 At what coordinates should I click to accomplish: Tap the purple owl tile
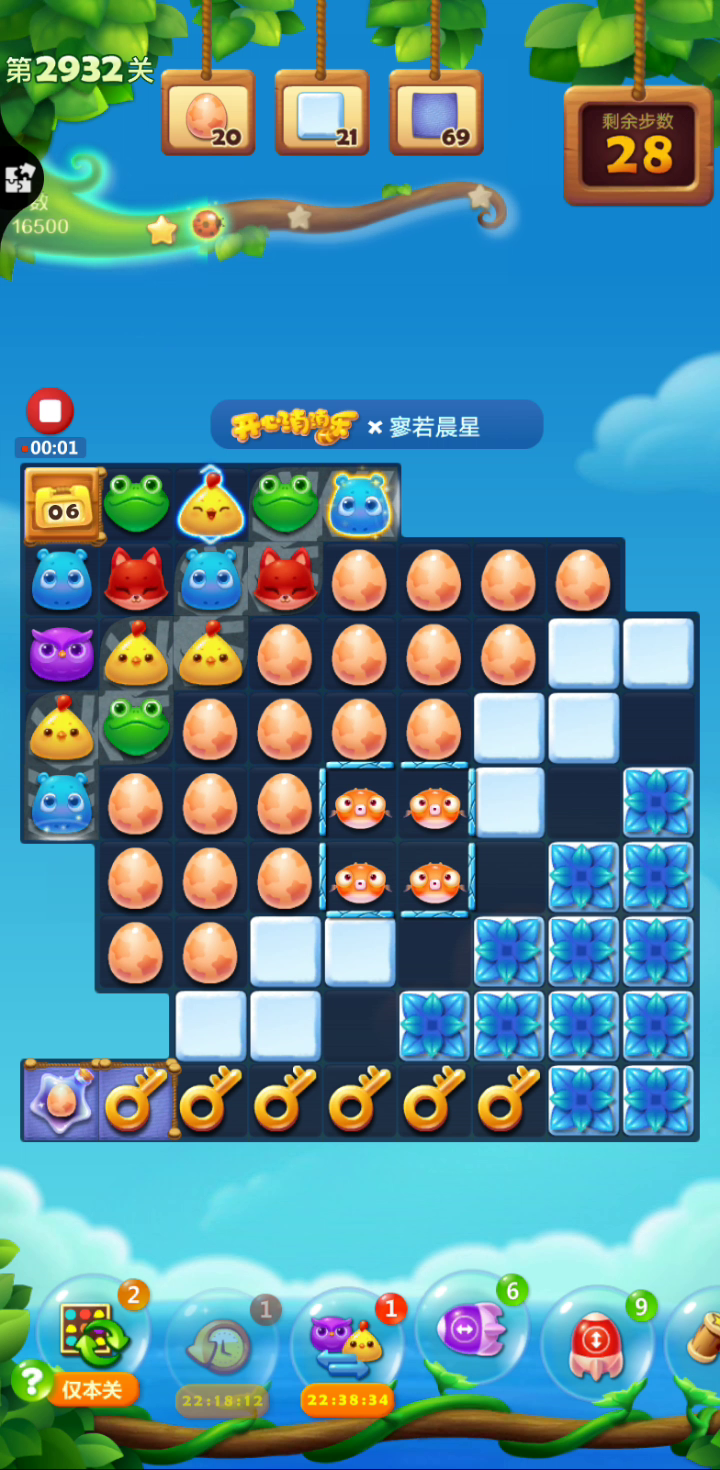tap(61, 654)
